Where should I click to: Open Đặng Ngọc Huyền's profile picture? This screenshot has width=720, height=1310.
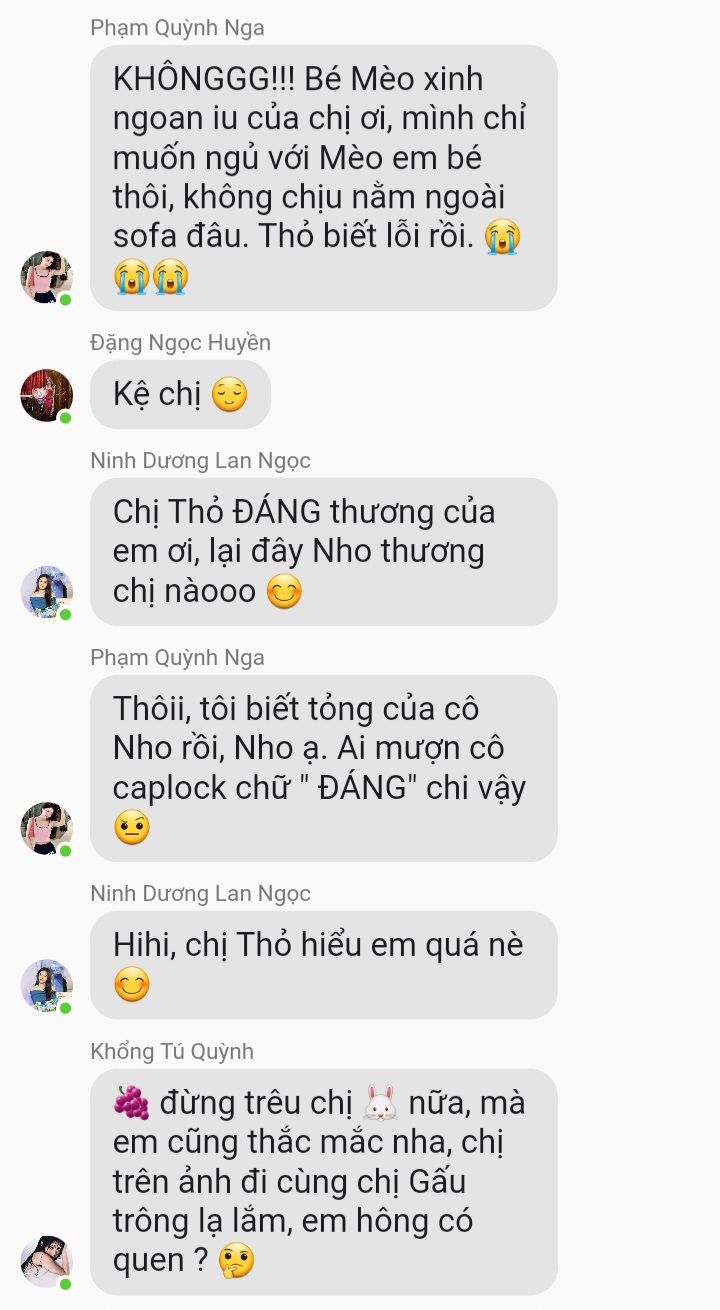[46, 396]
